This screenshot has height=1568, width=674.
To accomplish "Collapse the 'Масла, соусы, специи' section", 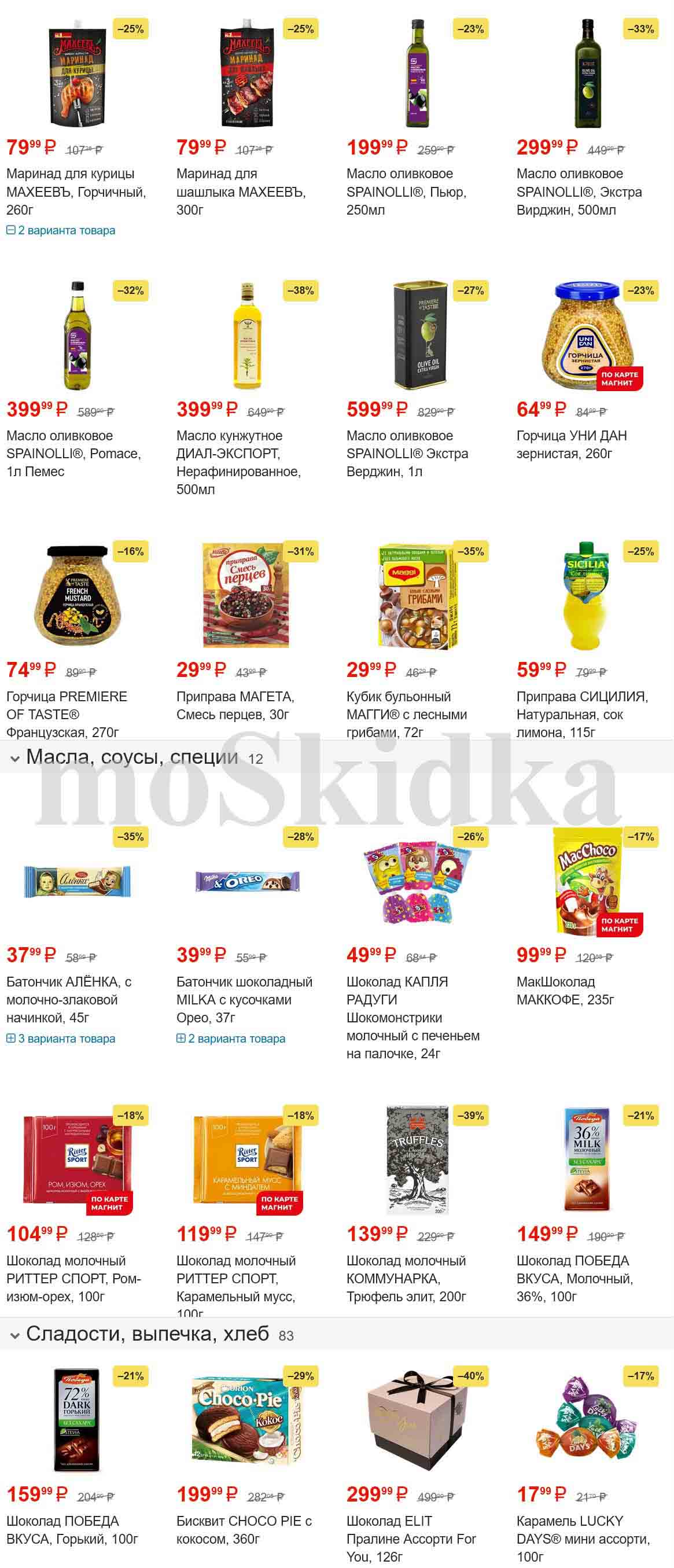I will coord(132,757).
